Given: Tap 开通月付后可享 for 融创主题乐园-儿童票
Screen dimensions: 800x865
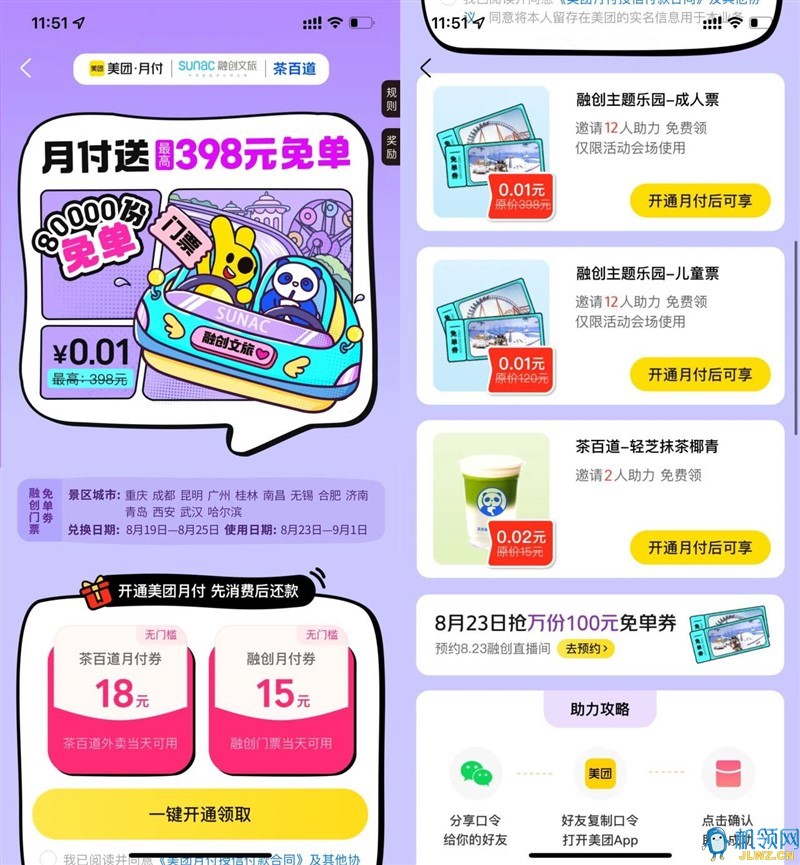Looking at the screenshot, I should click(700, 374).
